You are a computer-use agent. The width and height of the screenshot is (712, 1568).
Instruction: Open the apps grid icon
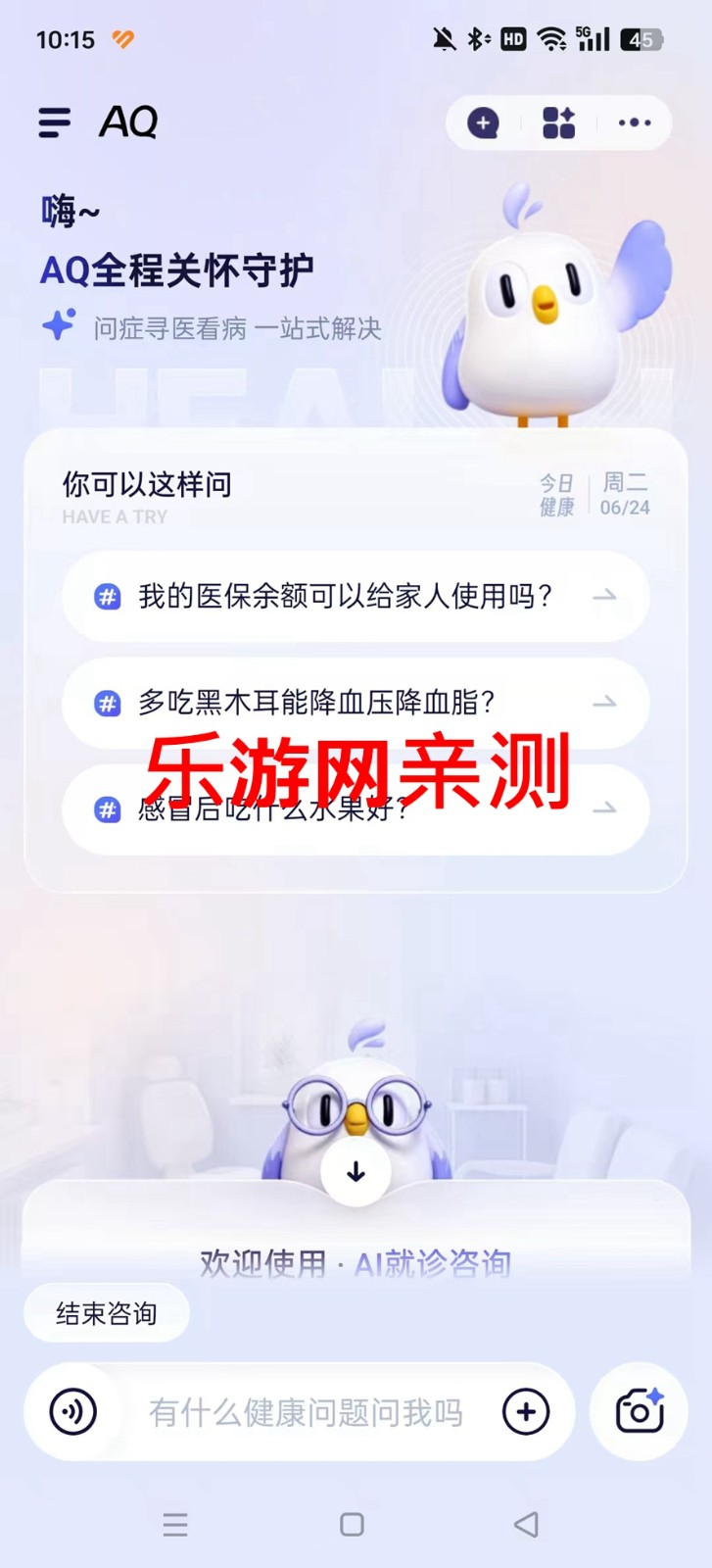click(x=558, y=123)
